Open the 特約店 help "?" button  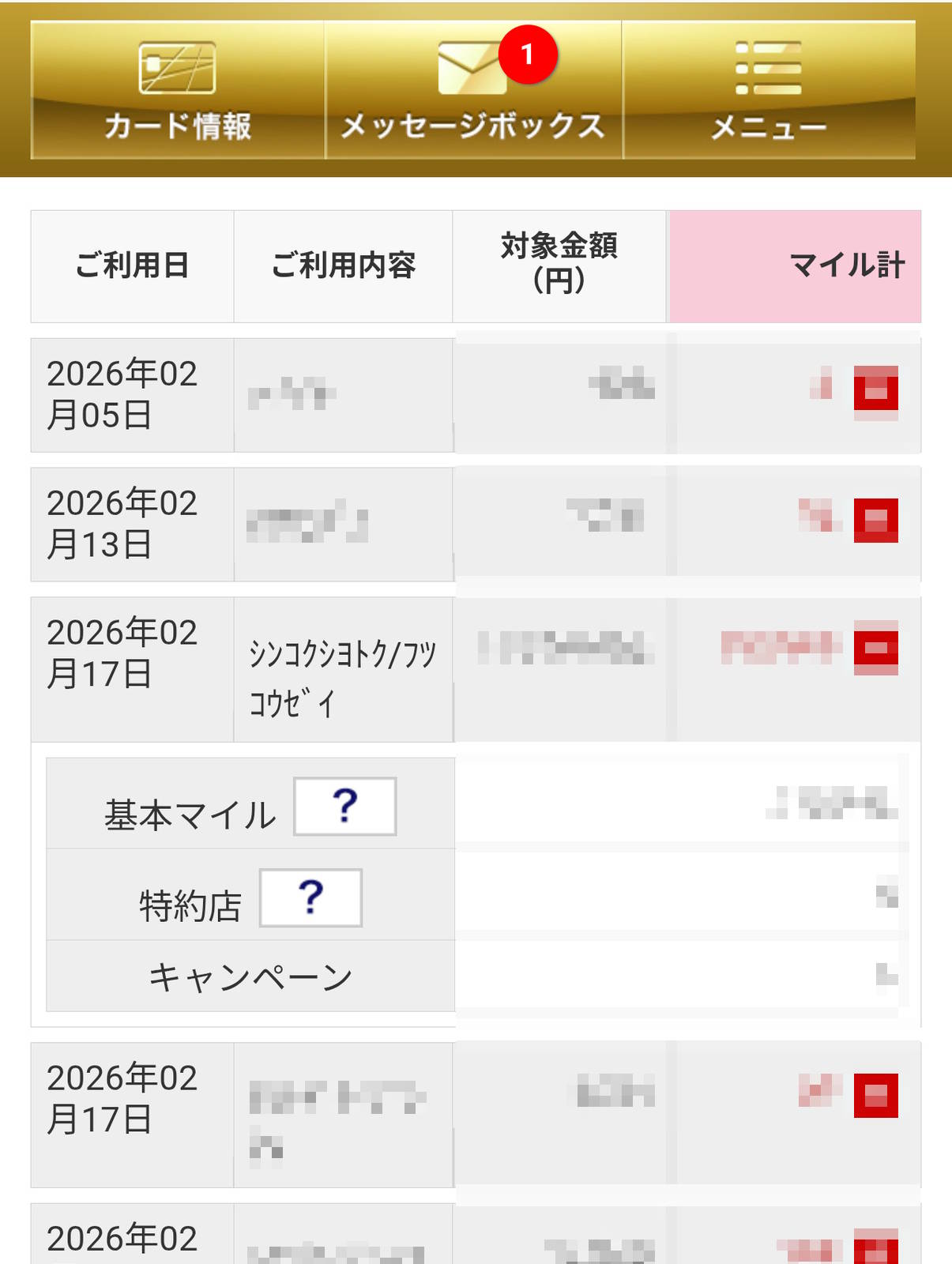310,896
